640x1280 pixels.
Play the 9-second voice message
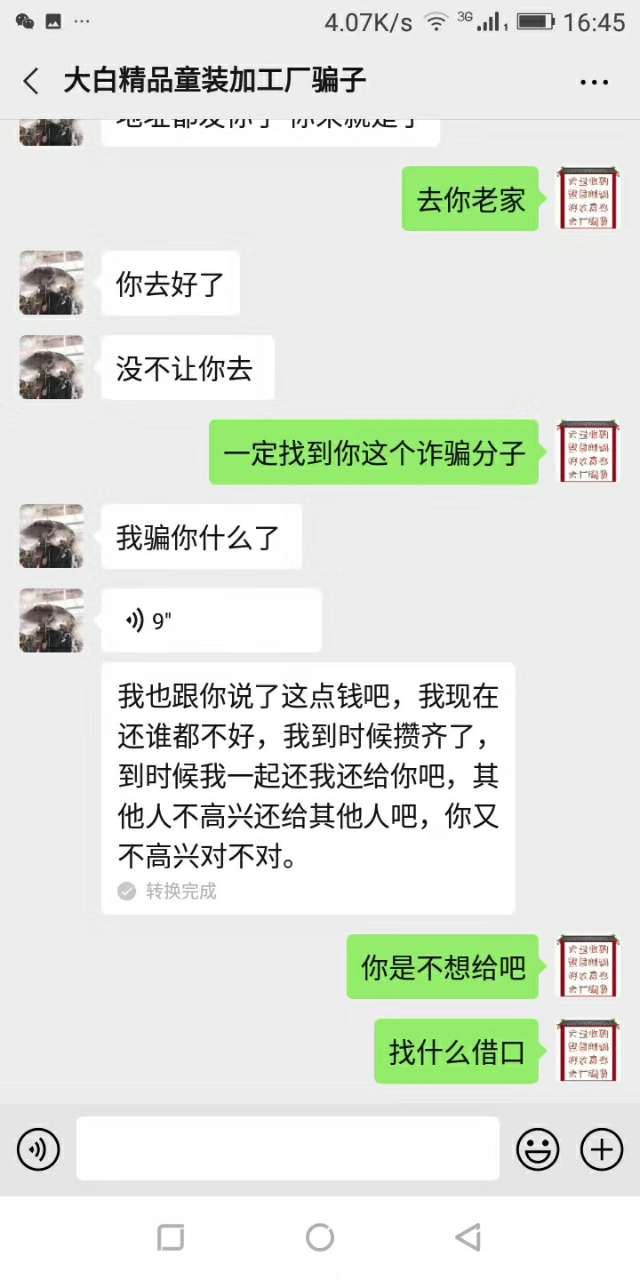pos(211,621)
